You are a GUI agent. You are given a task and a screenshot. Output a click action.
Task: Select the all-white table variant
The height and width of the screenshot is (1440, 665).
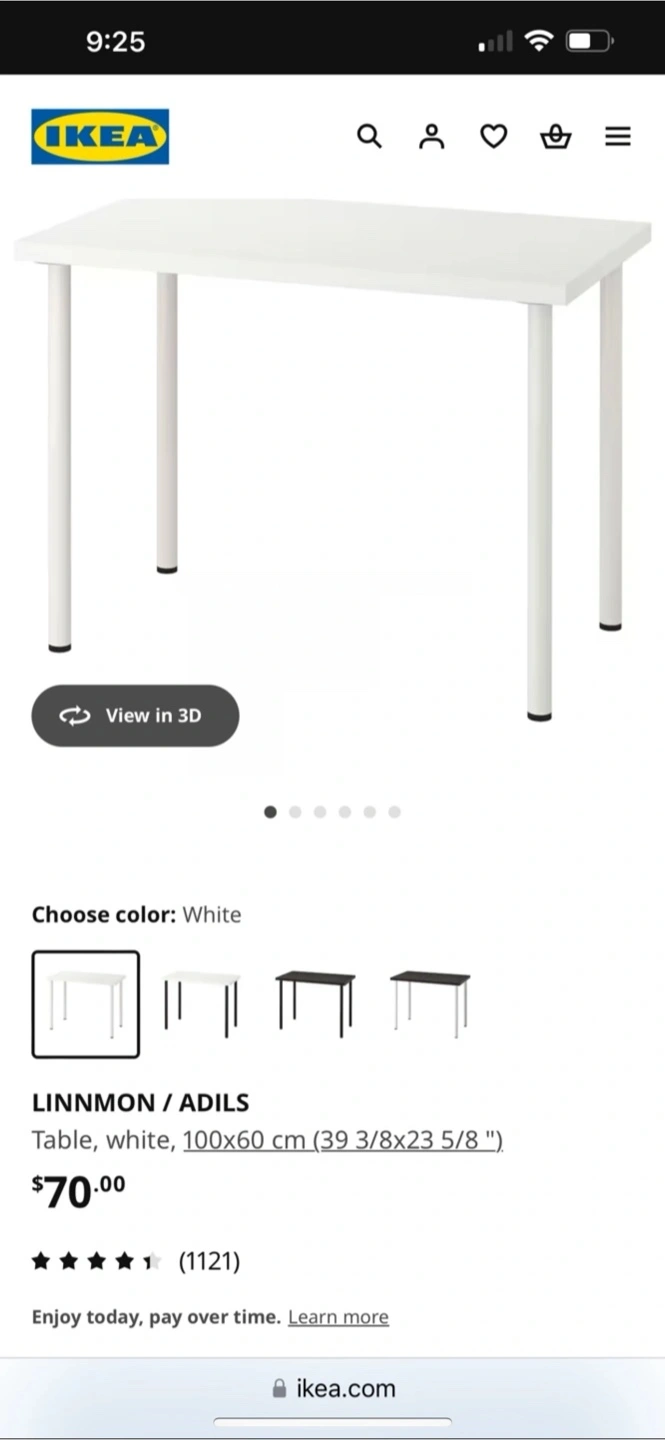86,1004
